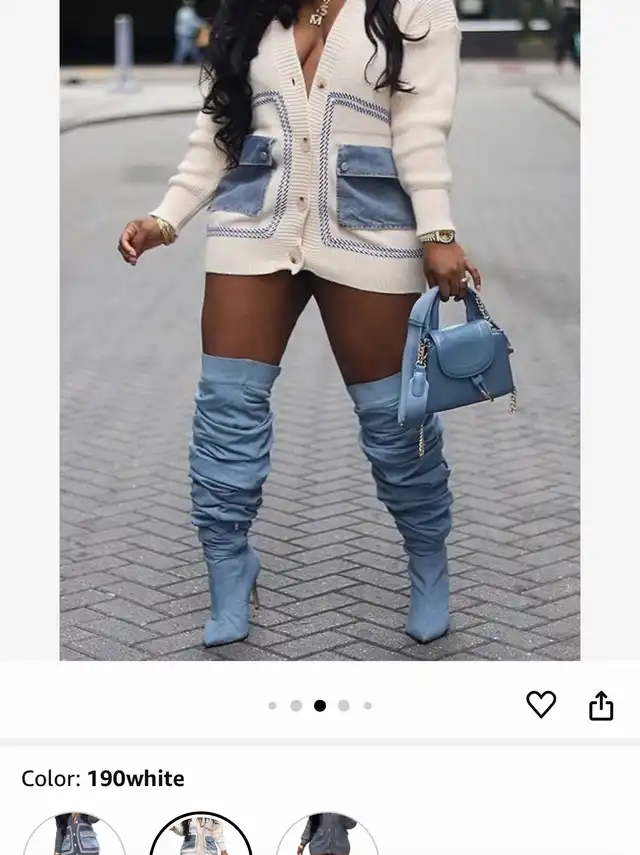Select the 190white color swatch
640x855 pixels.
pyautogui.click(x=201, y=837)
